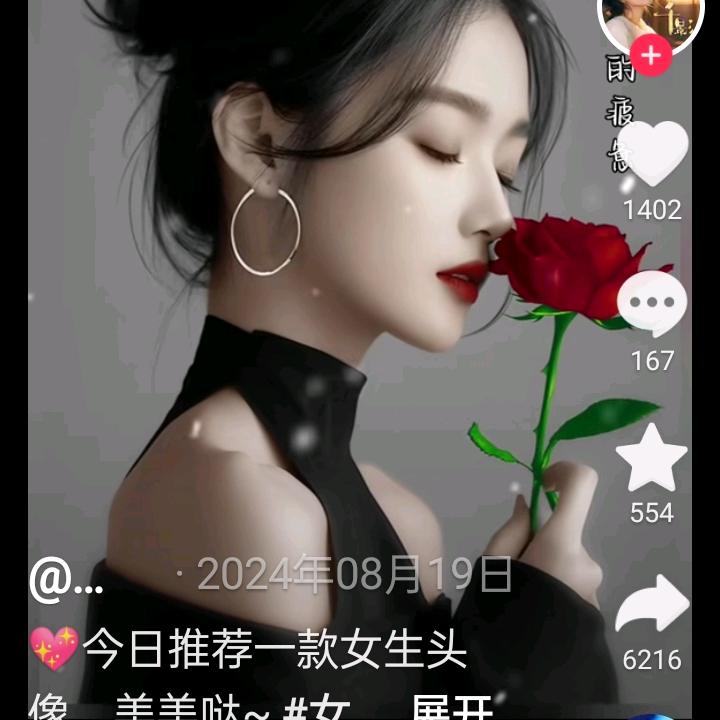
Task: Add this video to favorites with the star
Action: (x=652, y=458)
